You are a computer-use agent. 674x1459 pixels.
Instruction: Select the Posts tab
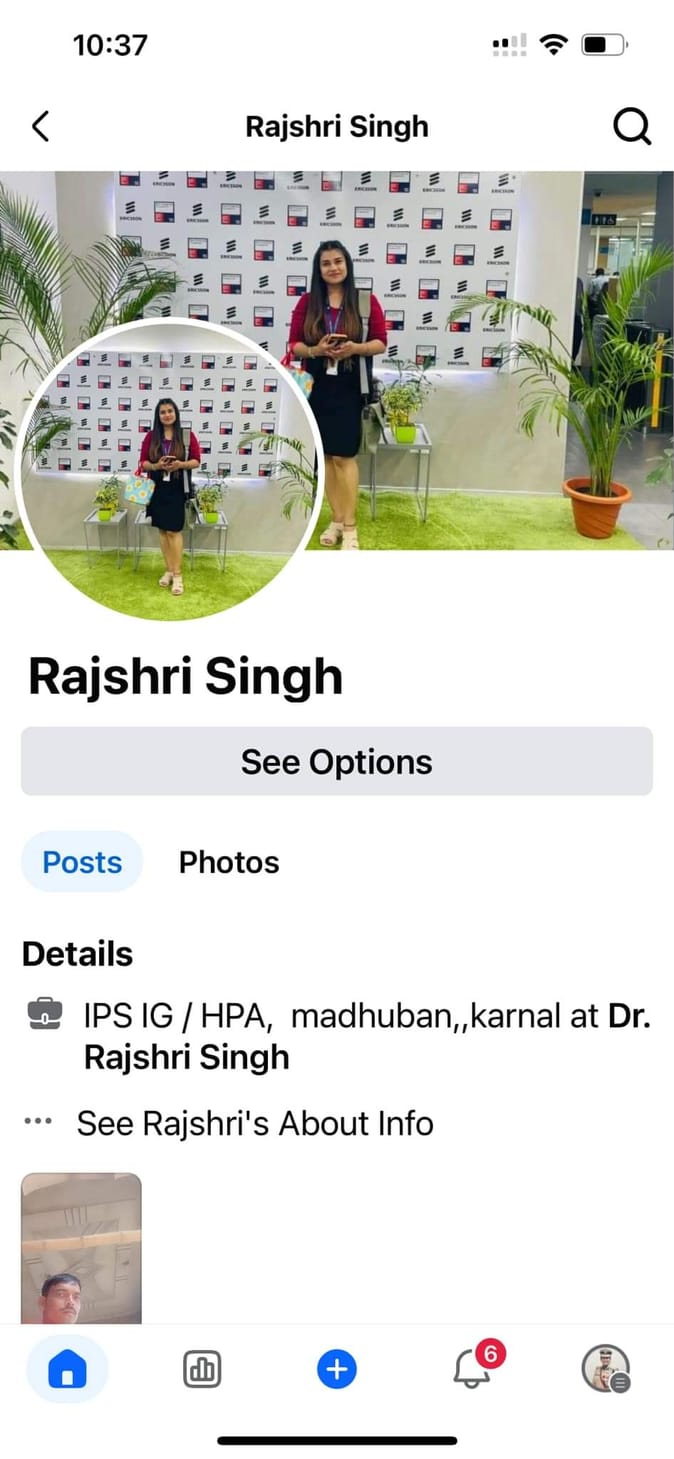pyautogui.click(x=82, y=862)
